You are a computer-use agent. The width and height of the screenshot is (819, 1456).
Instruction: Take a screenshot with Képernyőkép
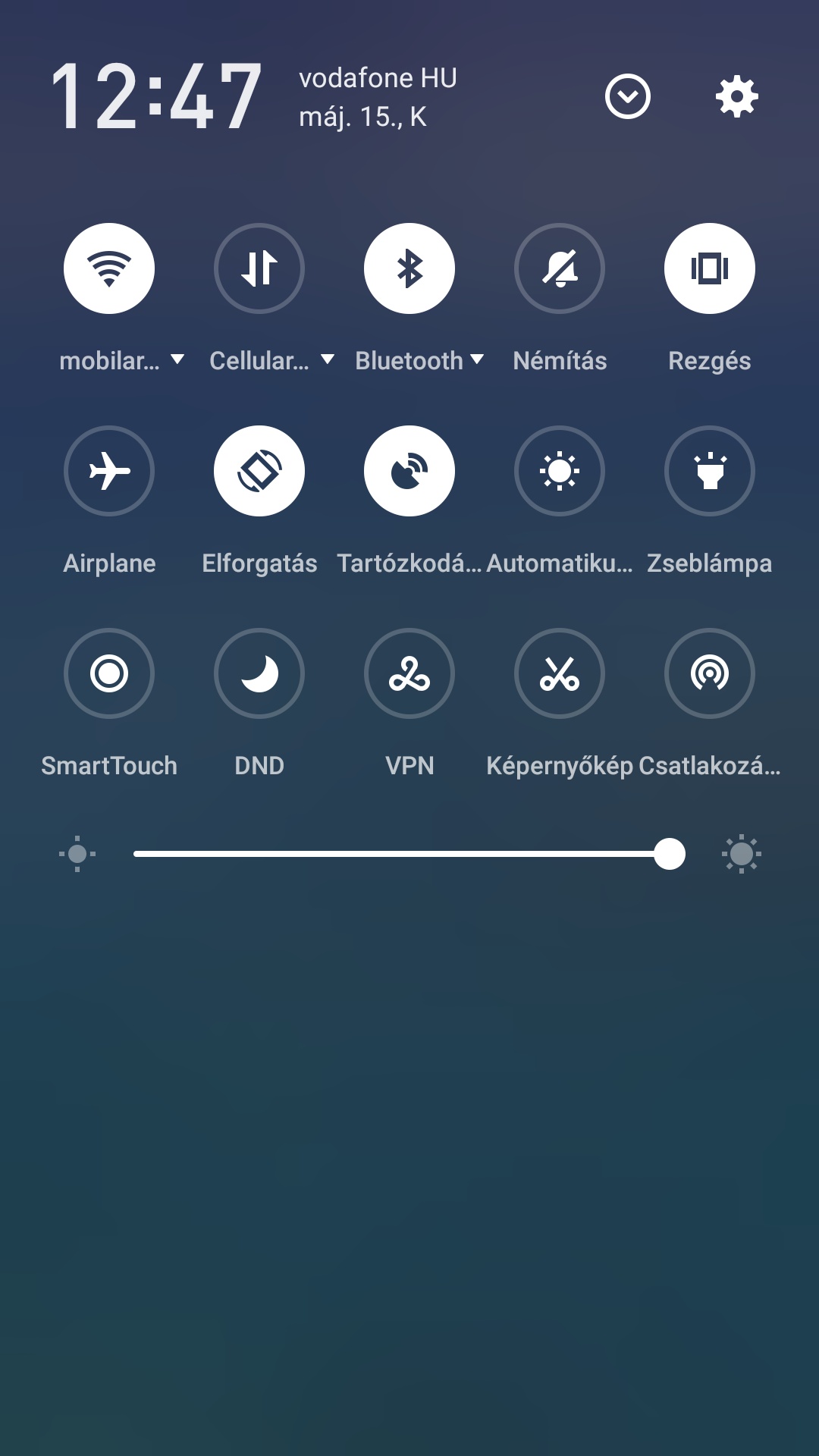(560, 673)
